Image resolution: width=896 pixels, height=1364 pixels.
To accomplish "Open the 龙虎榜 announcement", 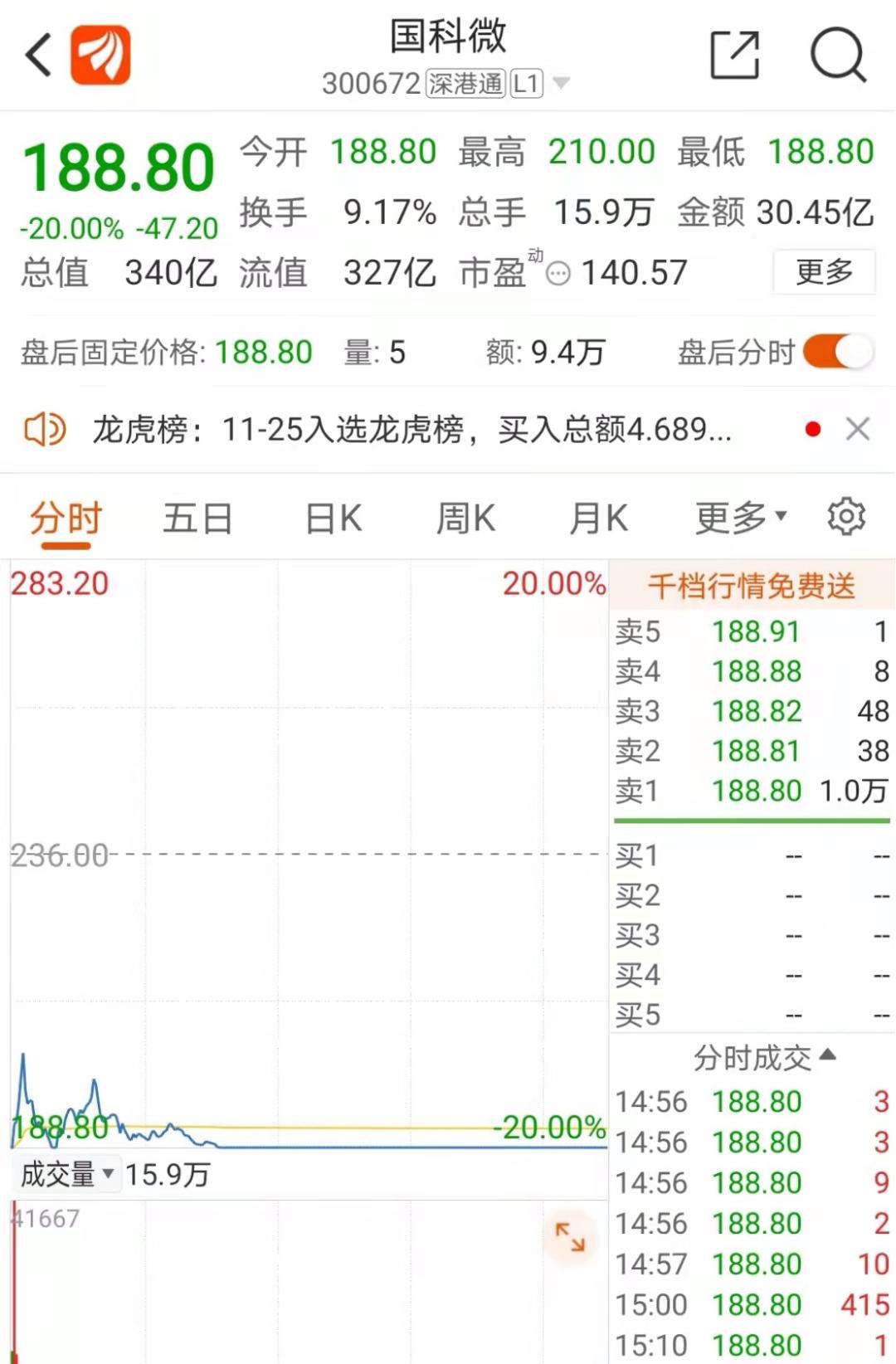I will 411,430.
